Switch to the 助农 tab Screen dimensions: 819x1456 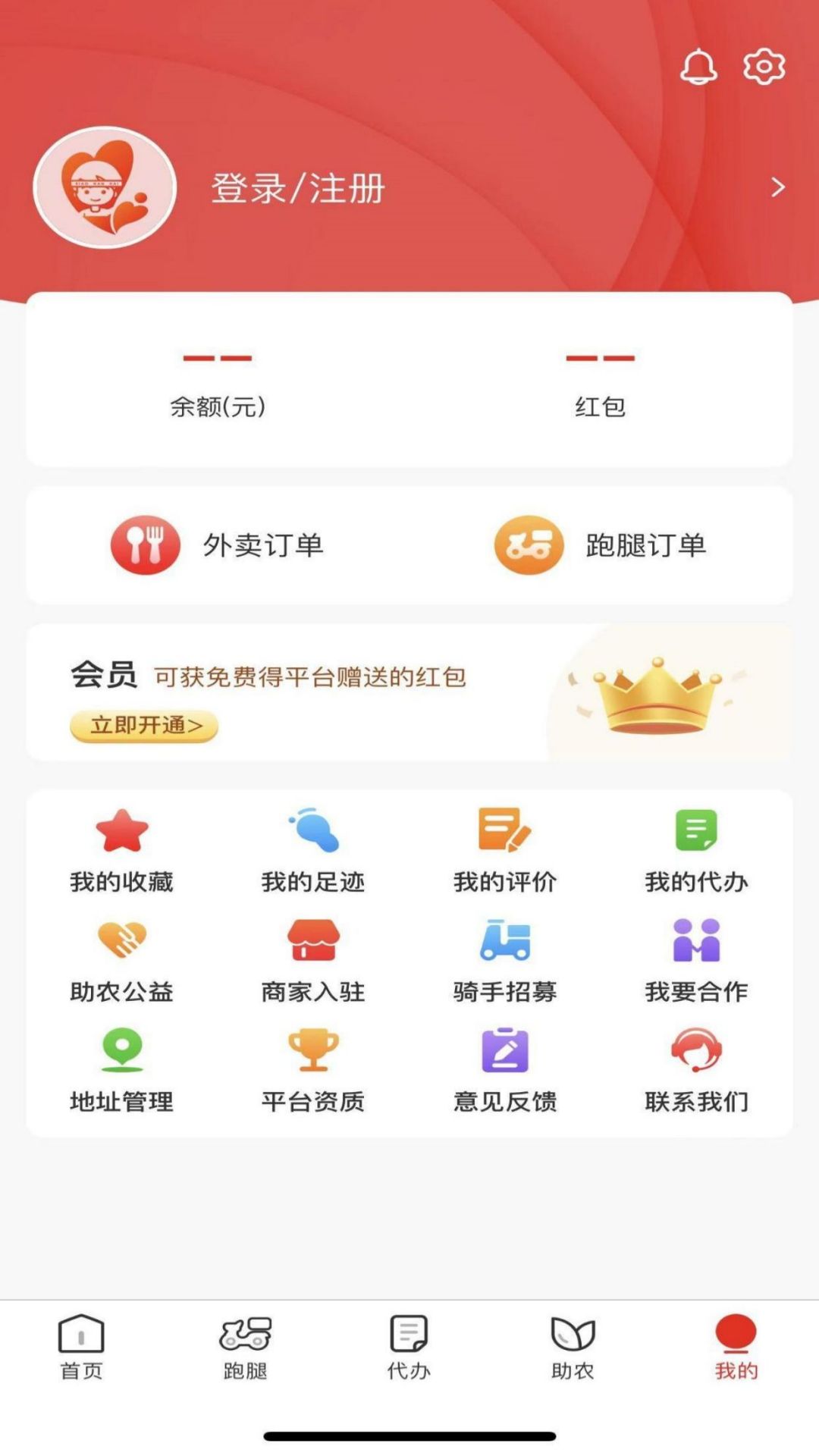(x=573, y=1348)
